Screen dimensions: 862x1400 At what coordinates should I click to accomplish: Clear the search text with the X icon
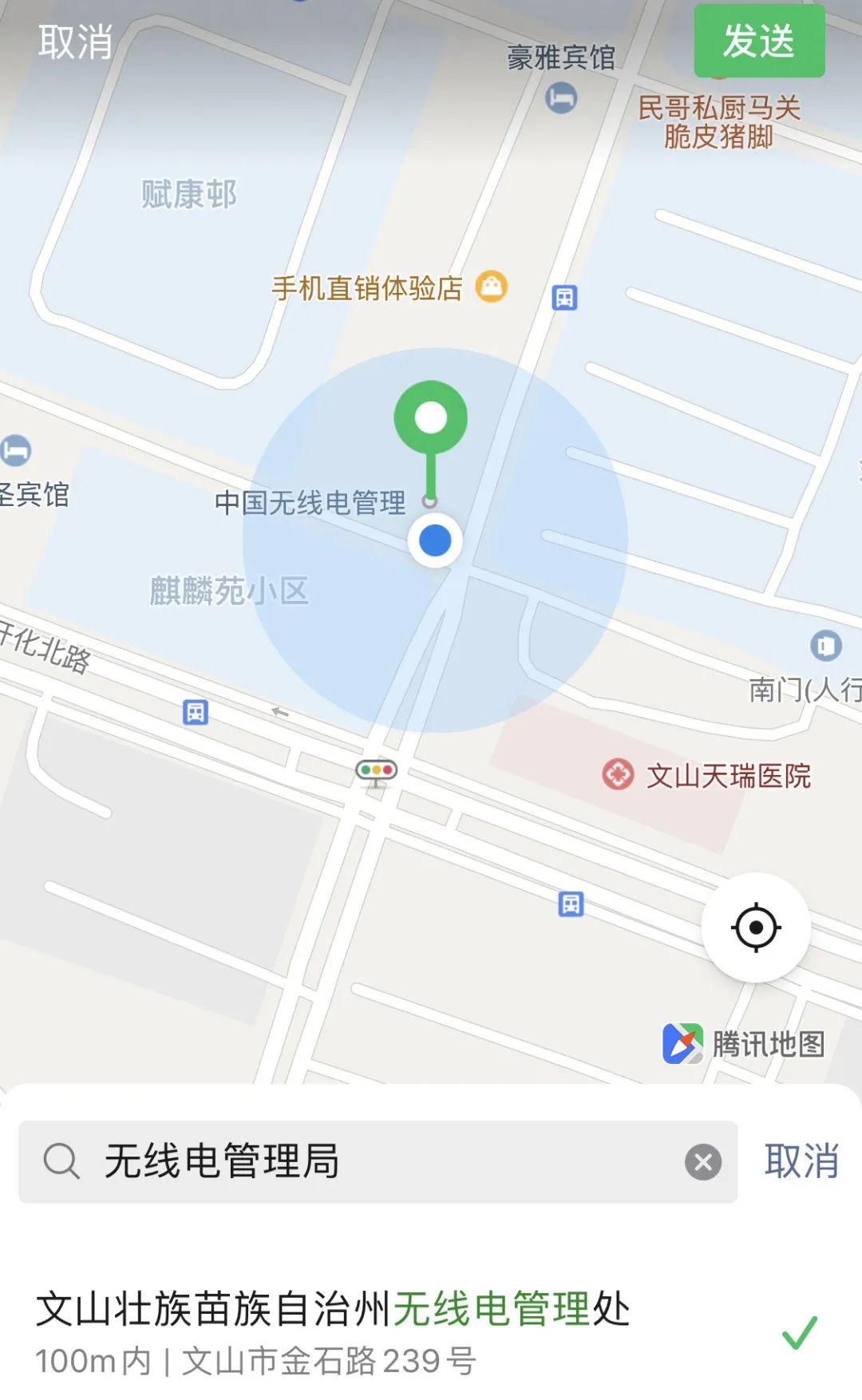[x=703, y=1162]
